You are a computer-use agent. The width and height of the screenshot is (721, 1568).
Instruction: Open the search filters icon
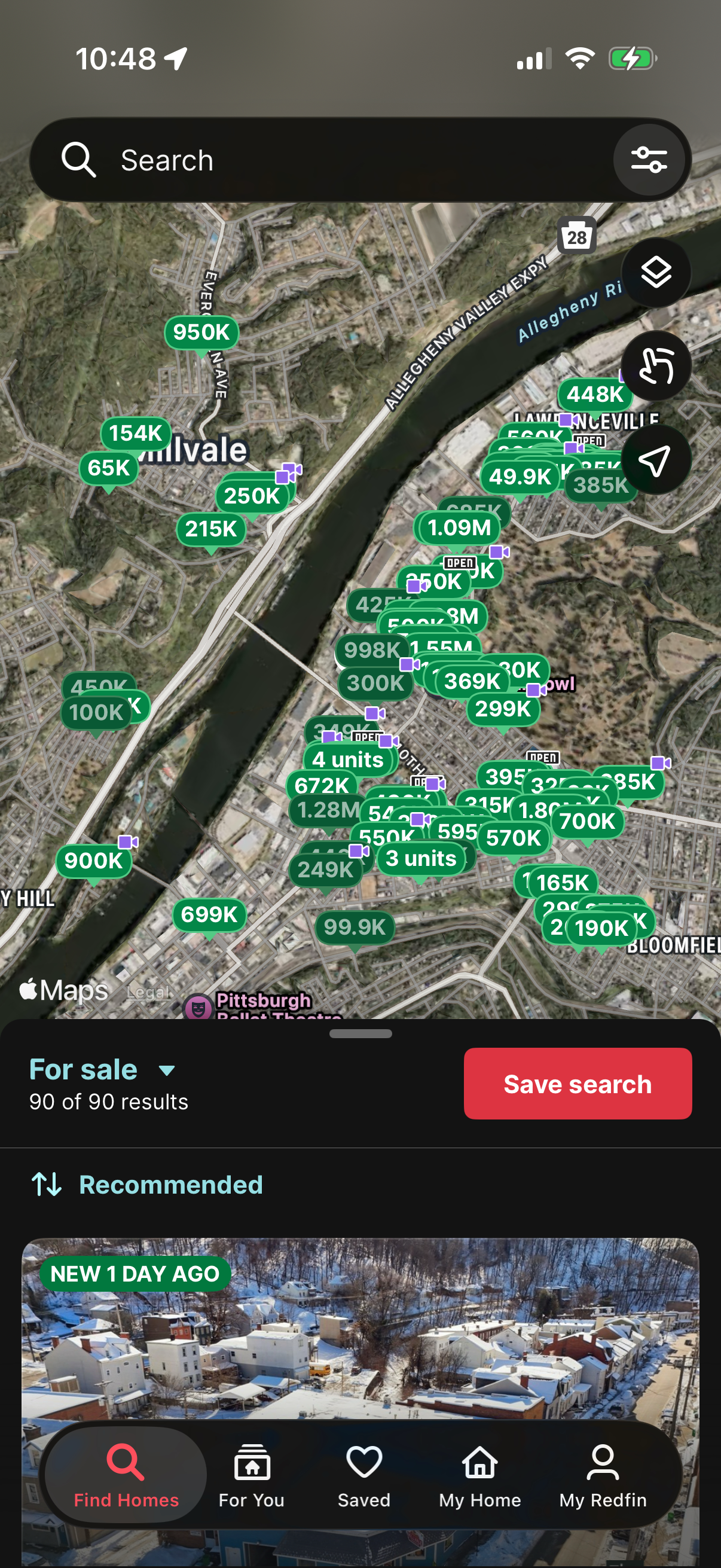coord(649,160)
